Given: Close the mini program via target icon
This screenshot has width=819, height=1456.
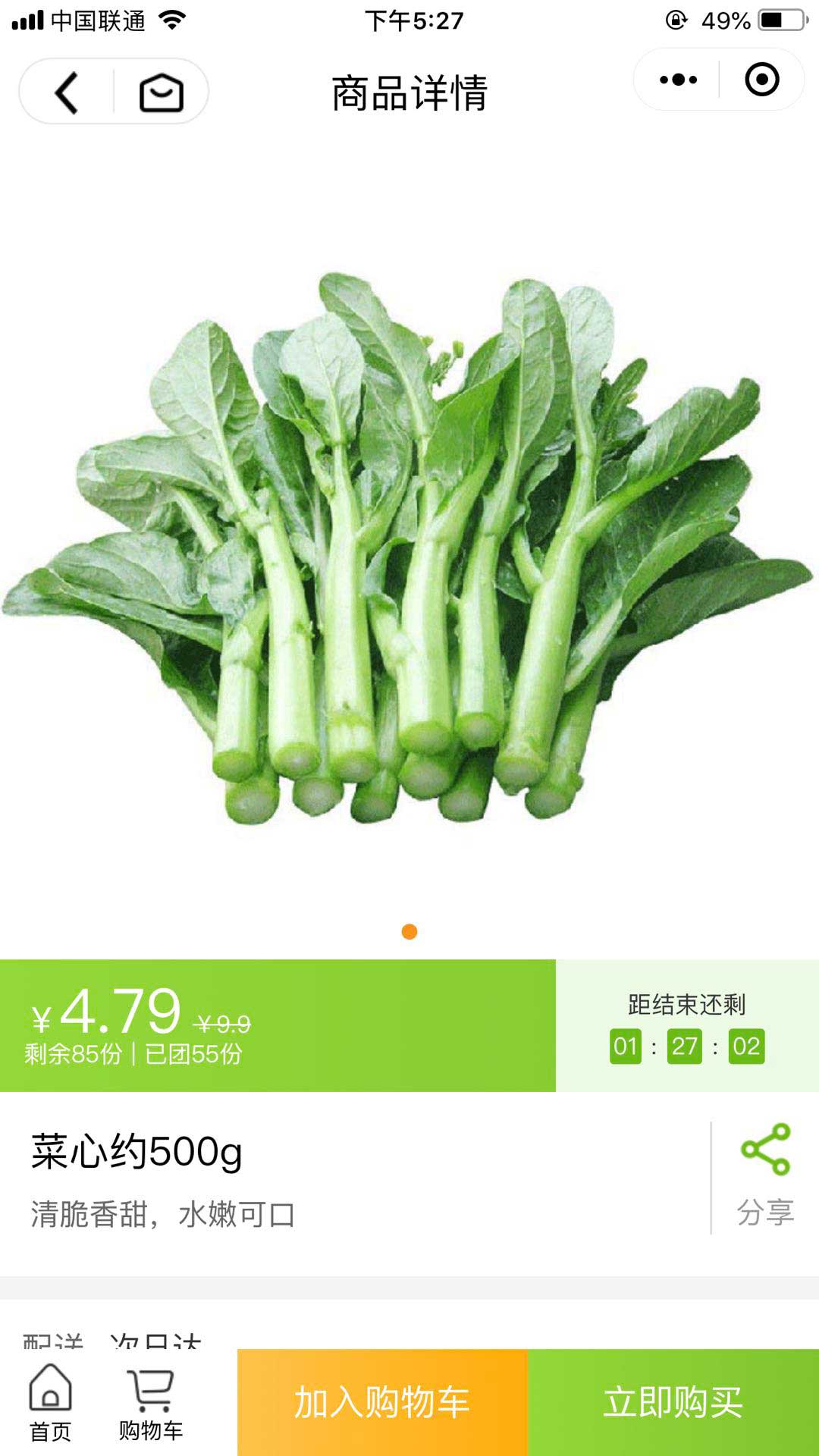Looking at the screenshot, I should (761, 80).
